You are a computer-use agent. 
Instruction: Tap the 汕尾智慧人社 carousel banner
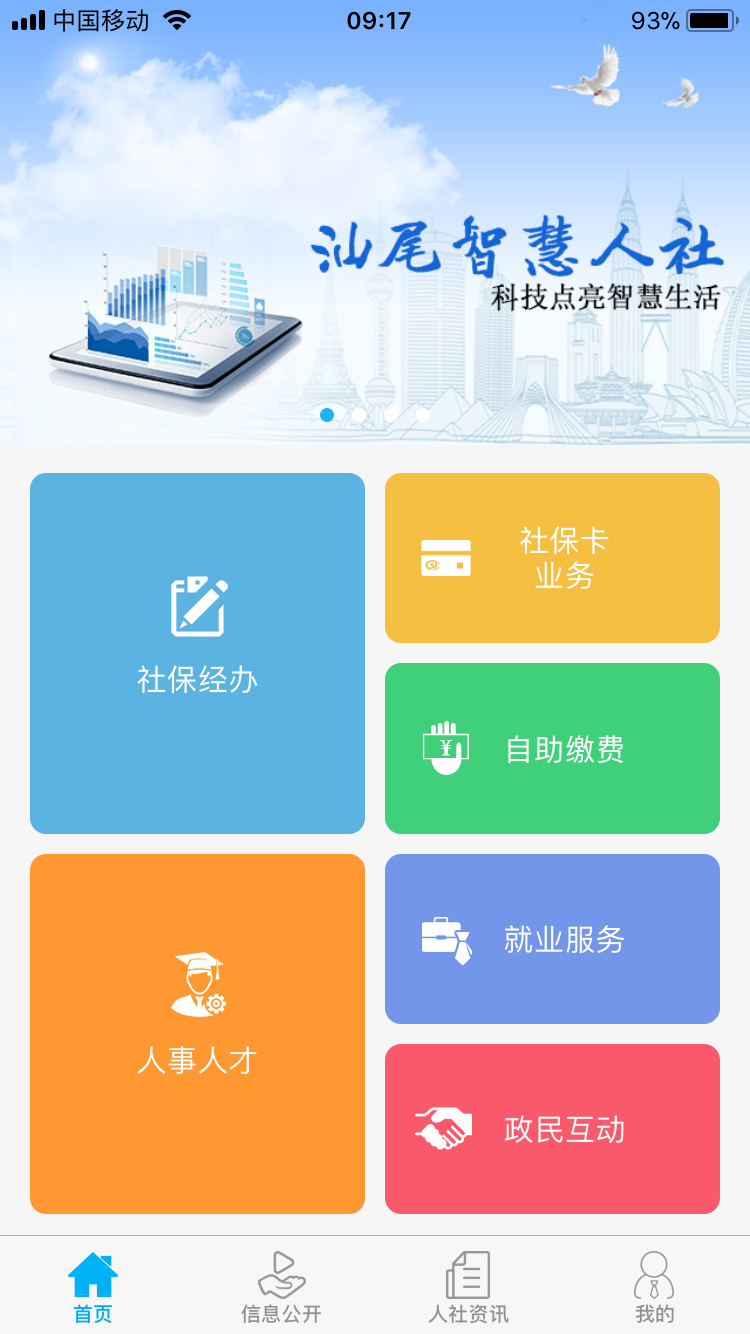[375, 250]
